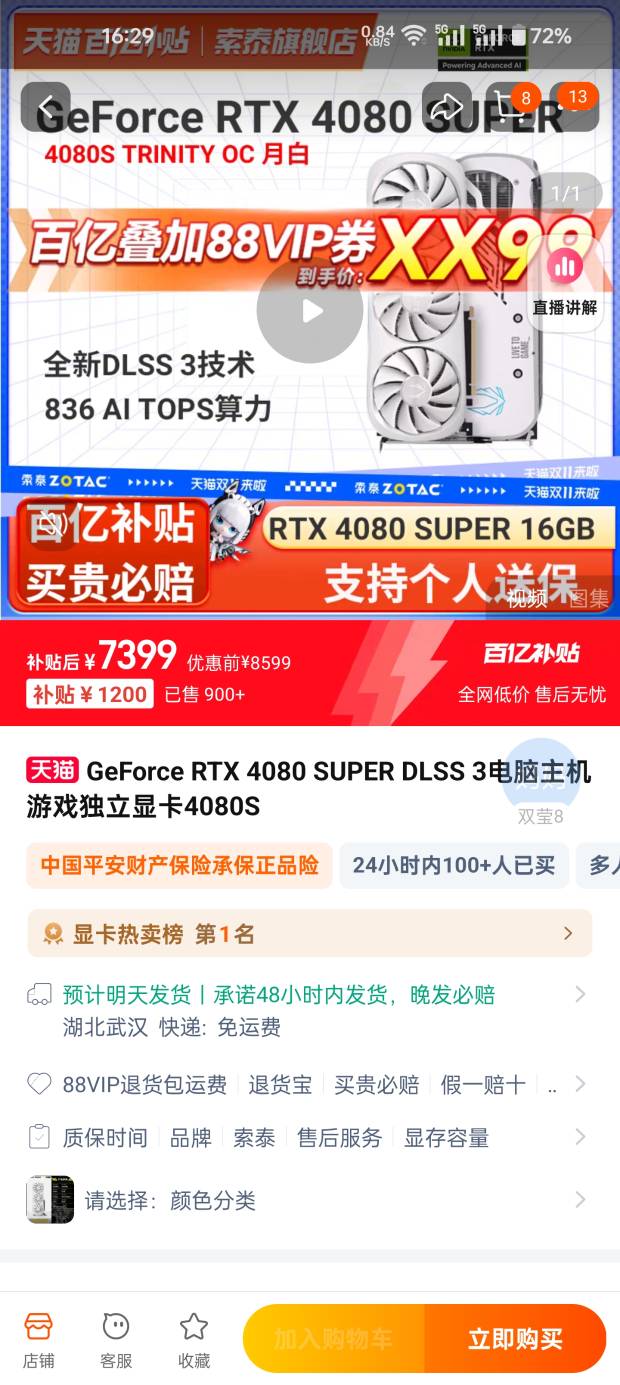The width and height of the screenshot is (620, 1385).
Task: Contact 客服 customer service
Action: click(116, 1340)
